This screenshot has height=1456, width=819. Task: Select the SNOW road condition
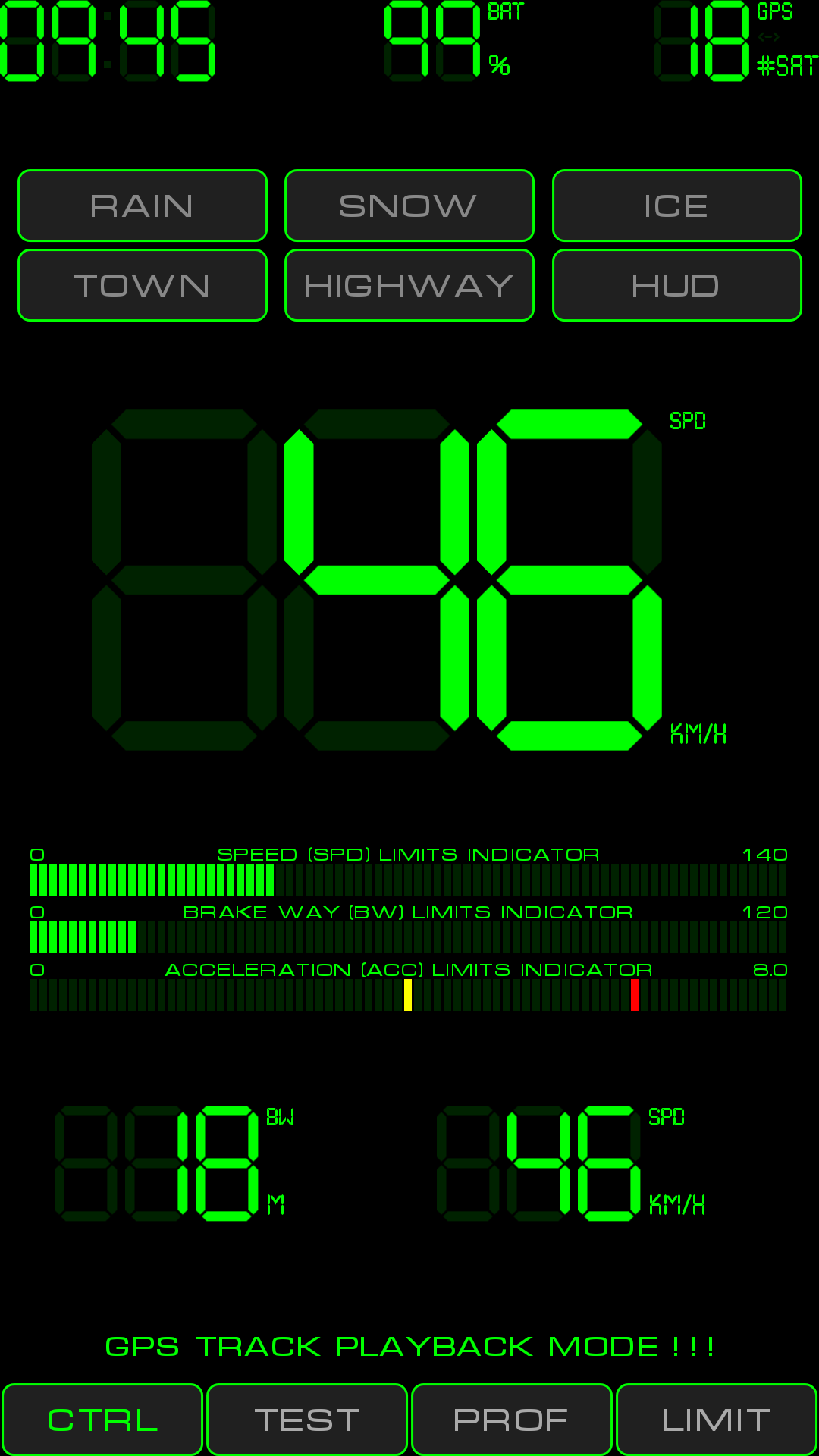coord(409,206)
